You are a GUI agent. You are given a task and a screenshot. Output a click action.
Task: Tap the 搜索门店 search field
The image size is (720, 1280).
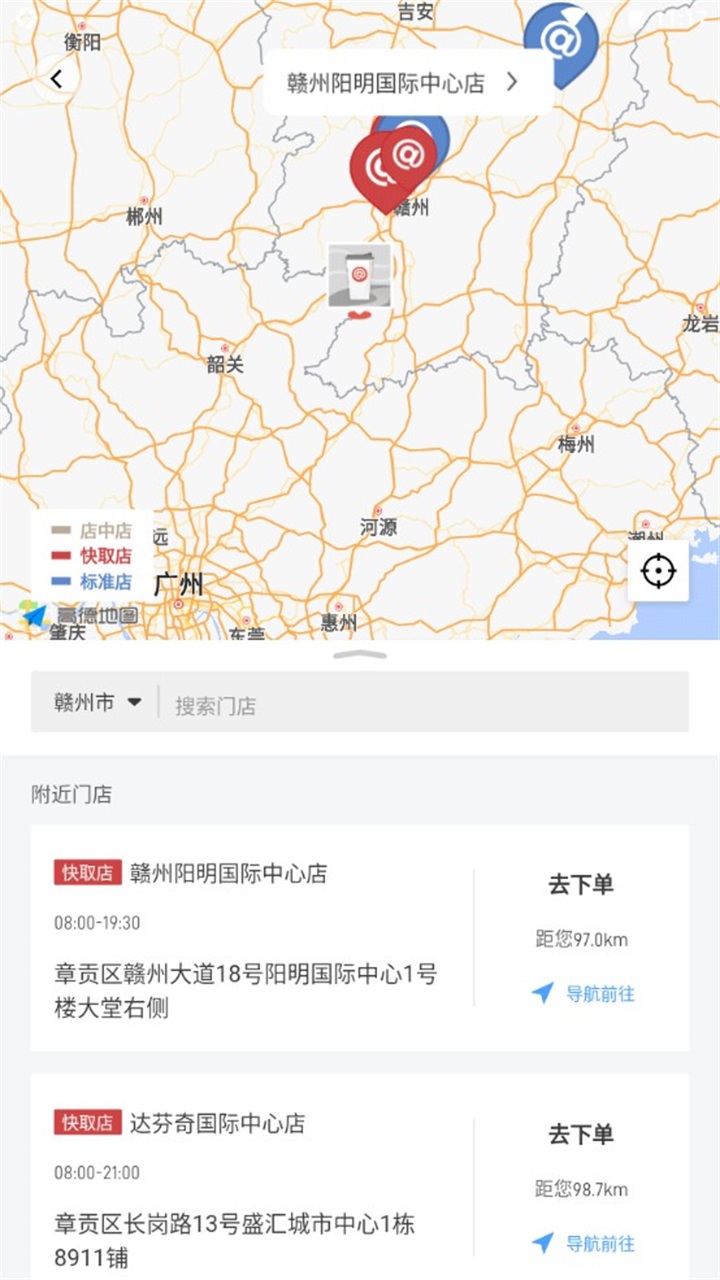pyautogui.click(x=420, y=705)
